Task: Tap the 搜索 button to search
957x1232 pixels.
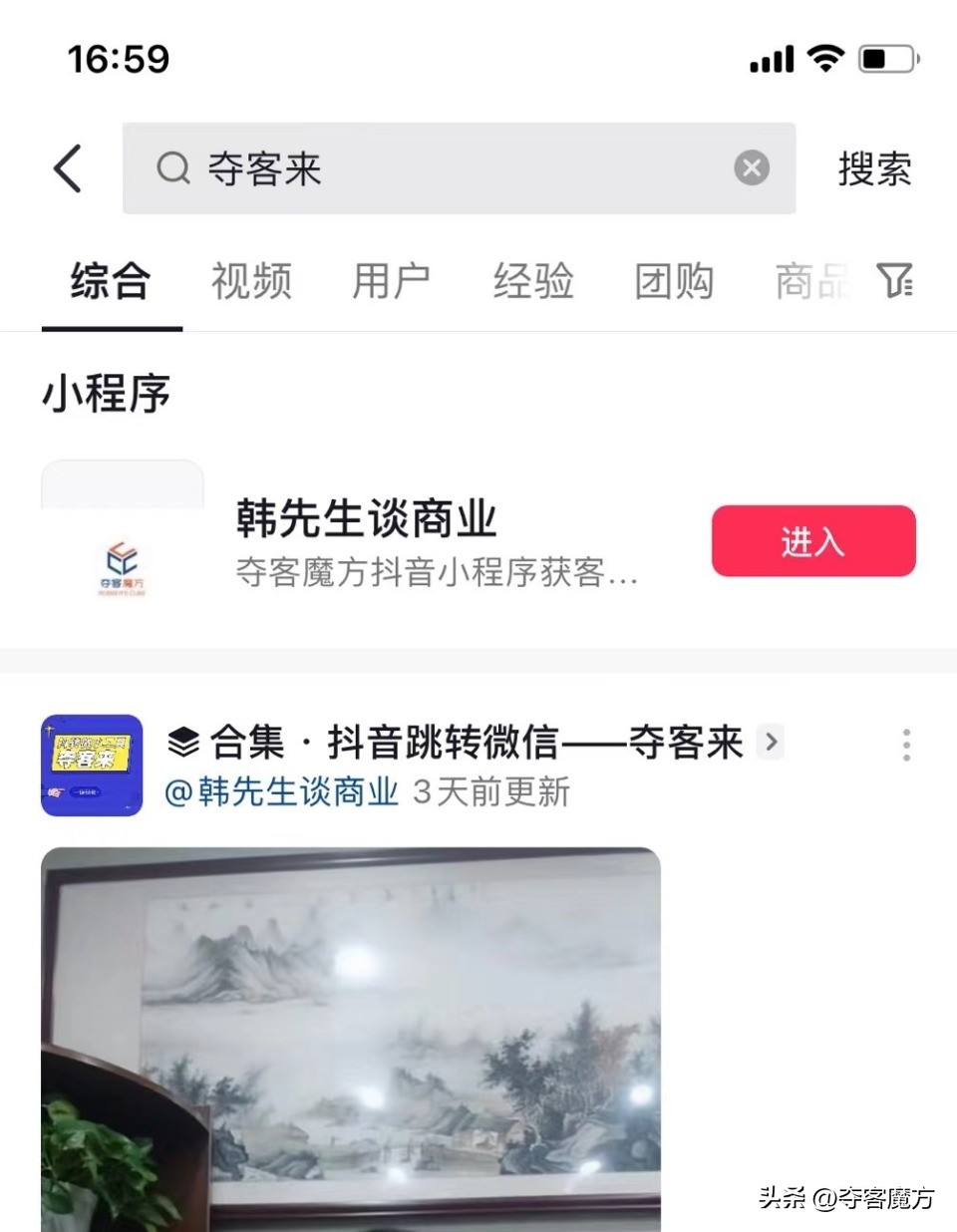Action: pyautogui.click(x=874, y=168)
